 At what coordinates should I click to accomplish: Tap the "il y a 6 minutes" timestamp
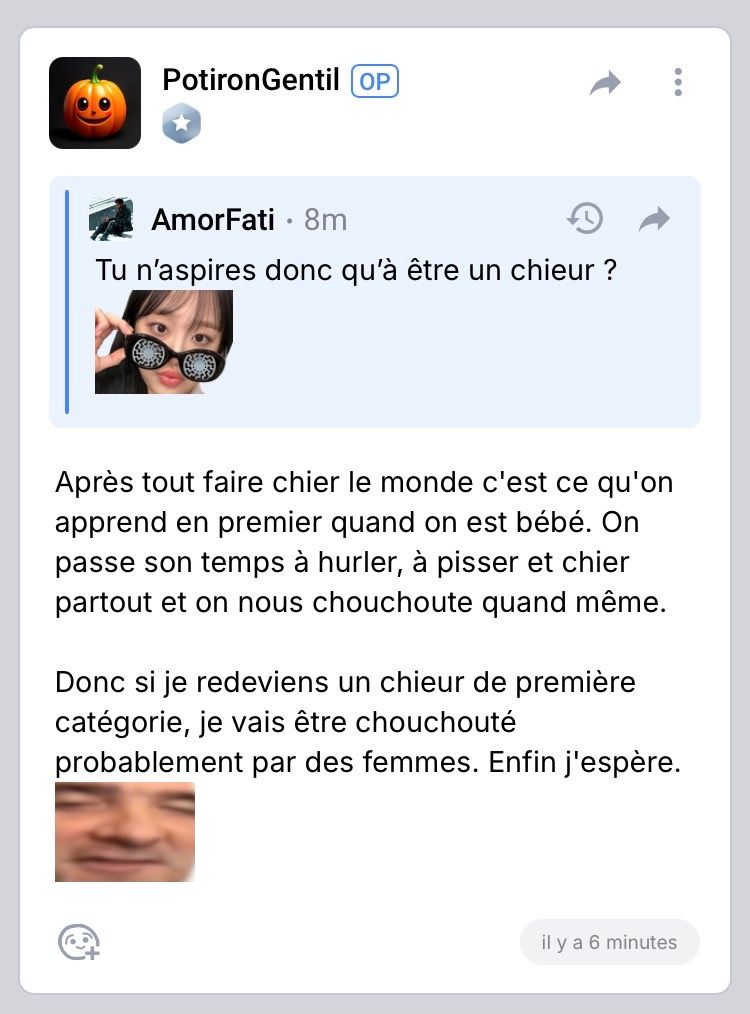(x=609, y=942)
